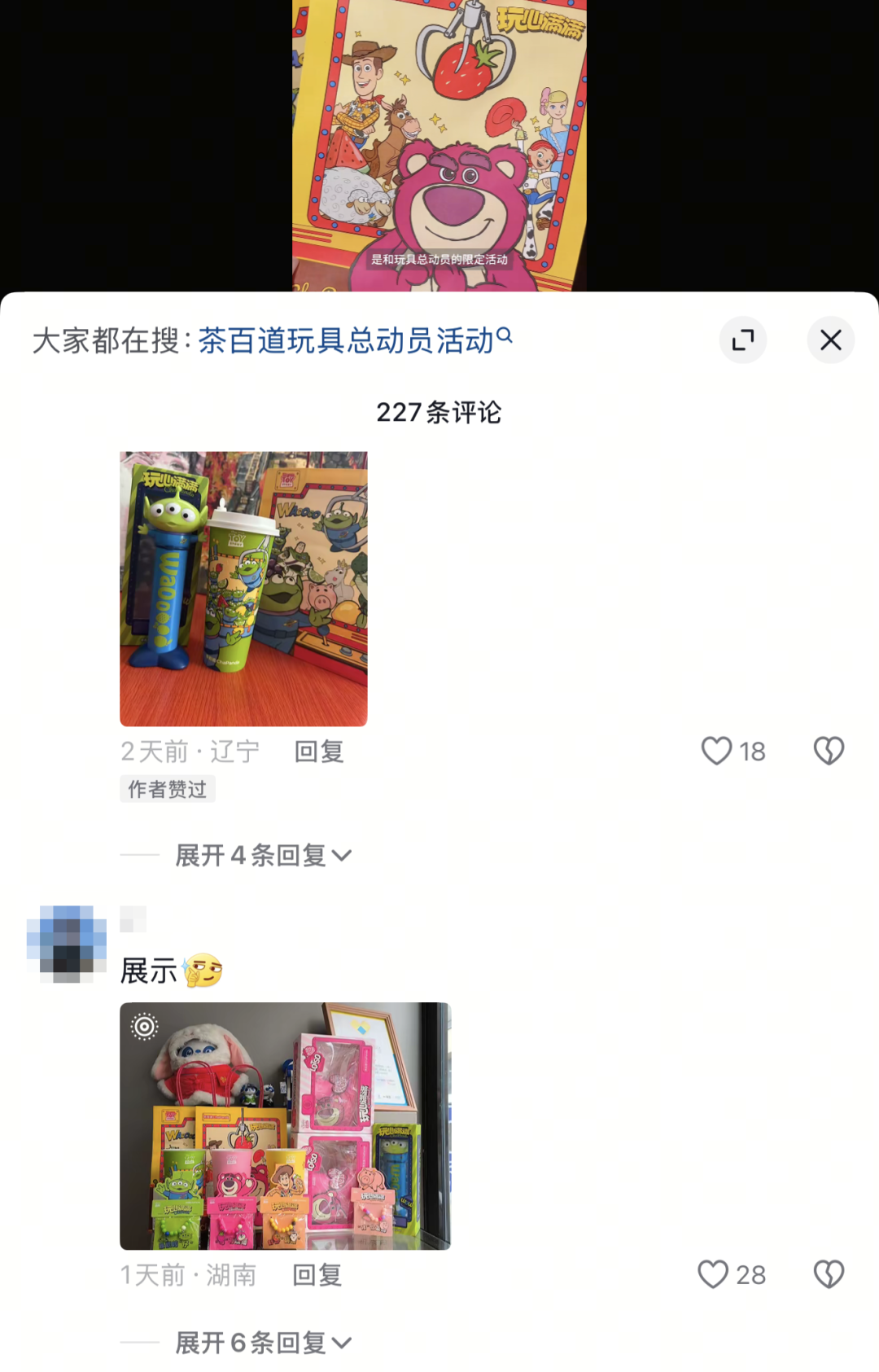Tap the video above the comments
Image resolution: width=879 pixels, height=1372 pixels.
pyautogui.click(x=439, y=145)
